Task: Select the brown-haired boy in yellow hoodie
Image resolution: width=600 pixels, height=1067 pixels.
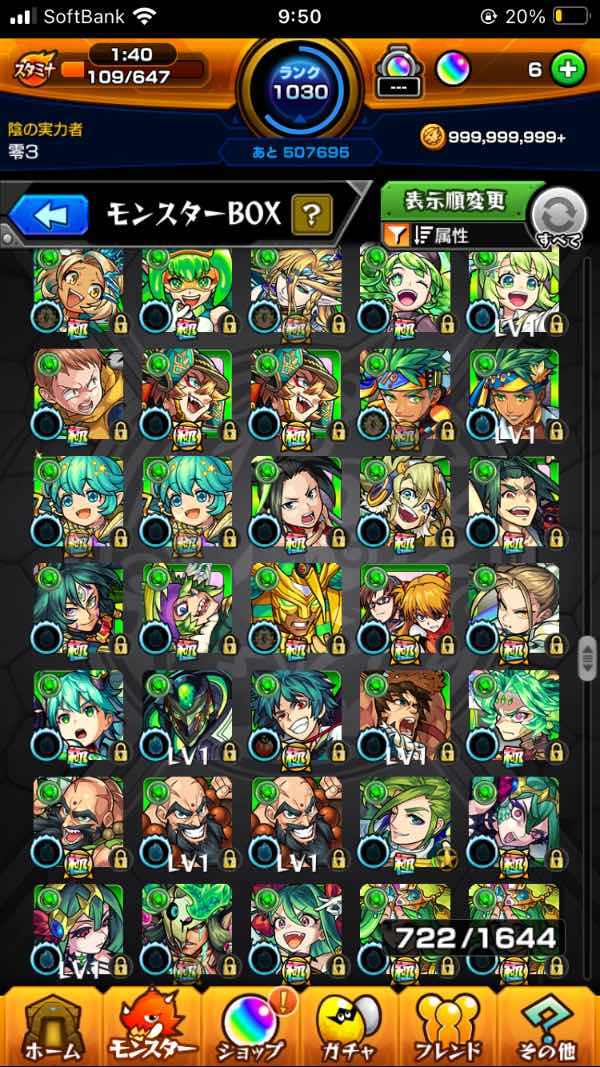Action: (78, 393)
